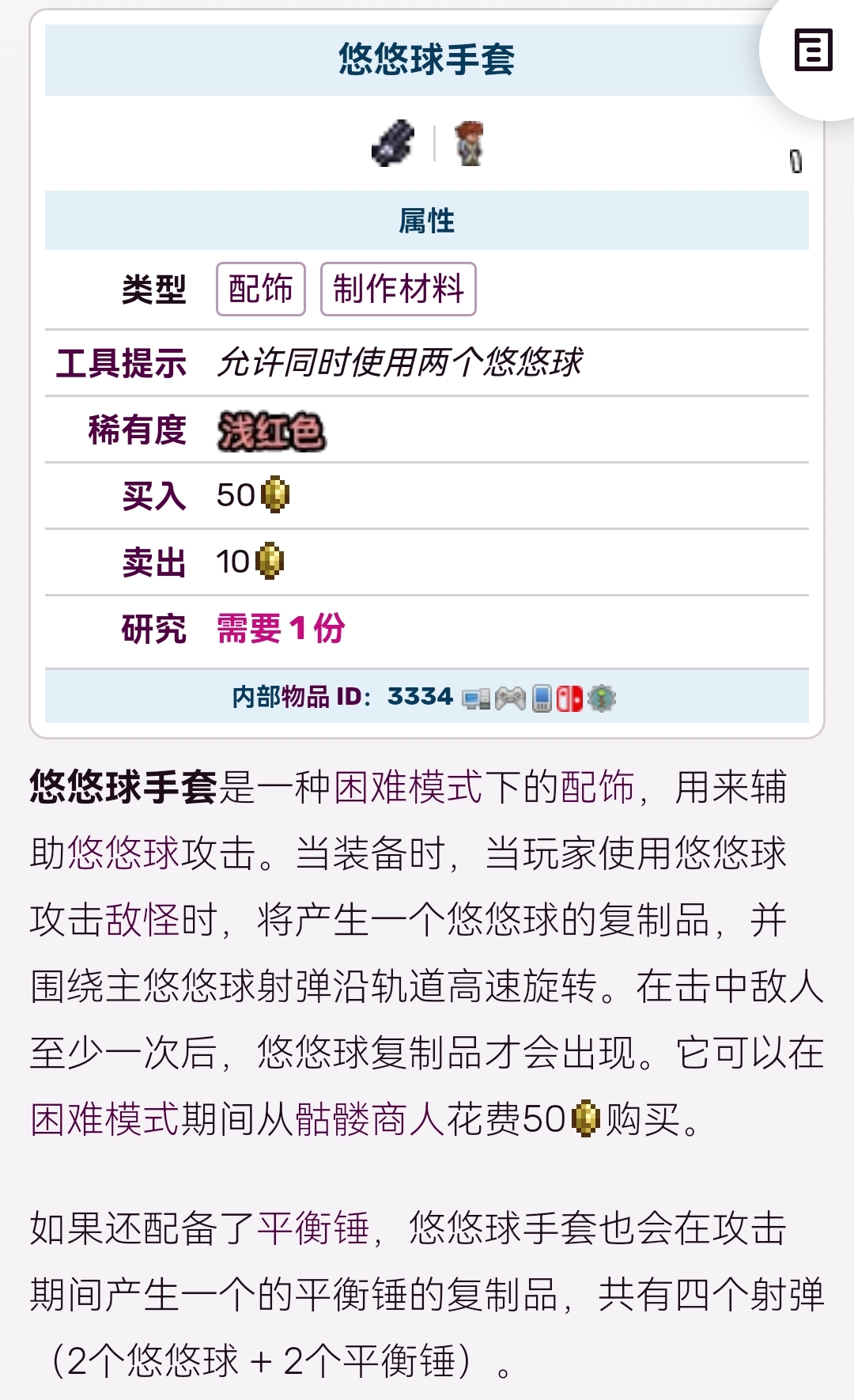Tap the yoyo glove item image

coord(393,143)
